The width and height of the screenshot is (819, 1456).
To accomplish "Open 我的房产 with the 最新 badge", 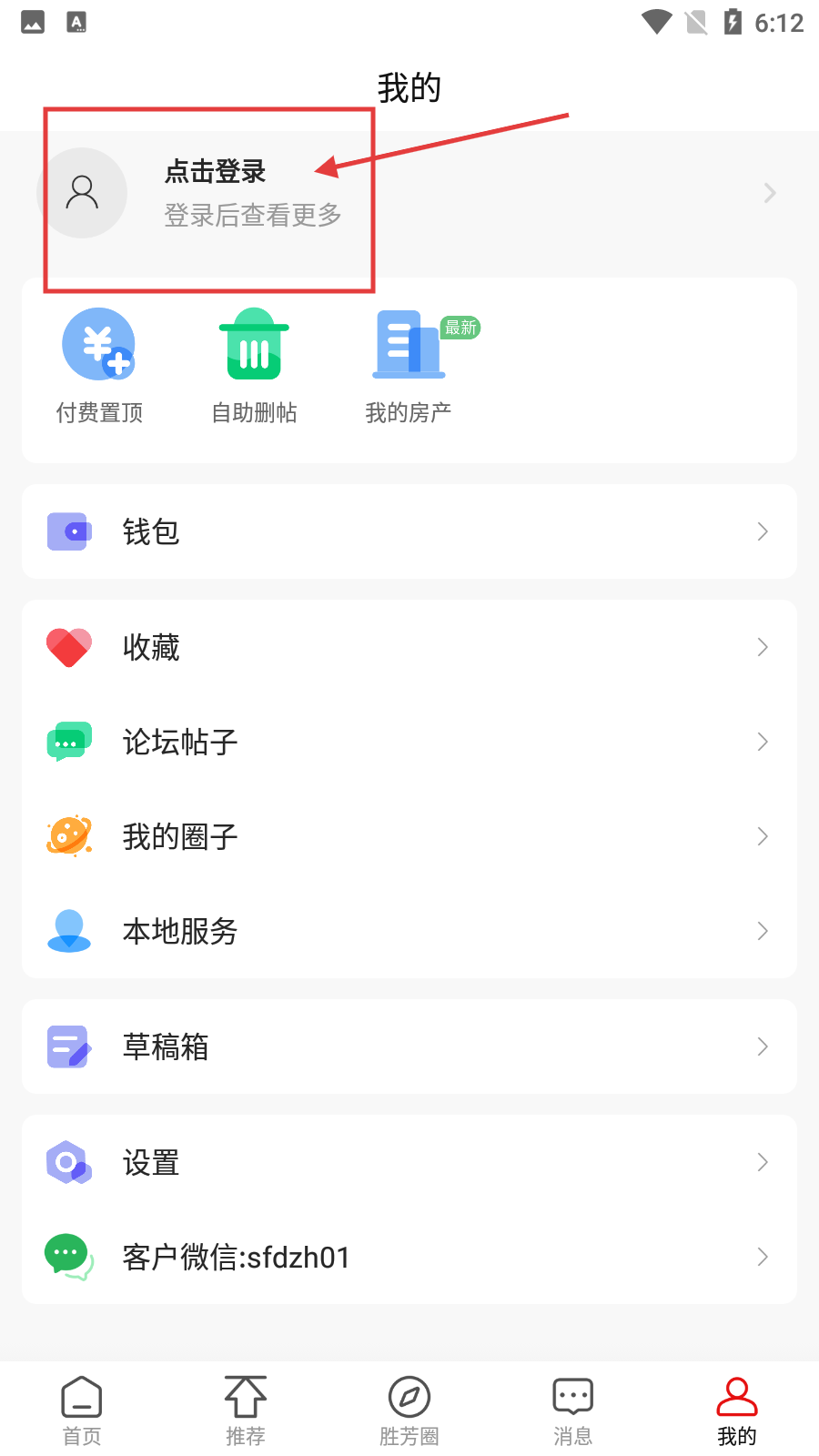I will (x=408, y=344).
